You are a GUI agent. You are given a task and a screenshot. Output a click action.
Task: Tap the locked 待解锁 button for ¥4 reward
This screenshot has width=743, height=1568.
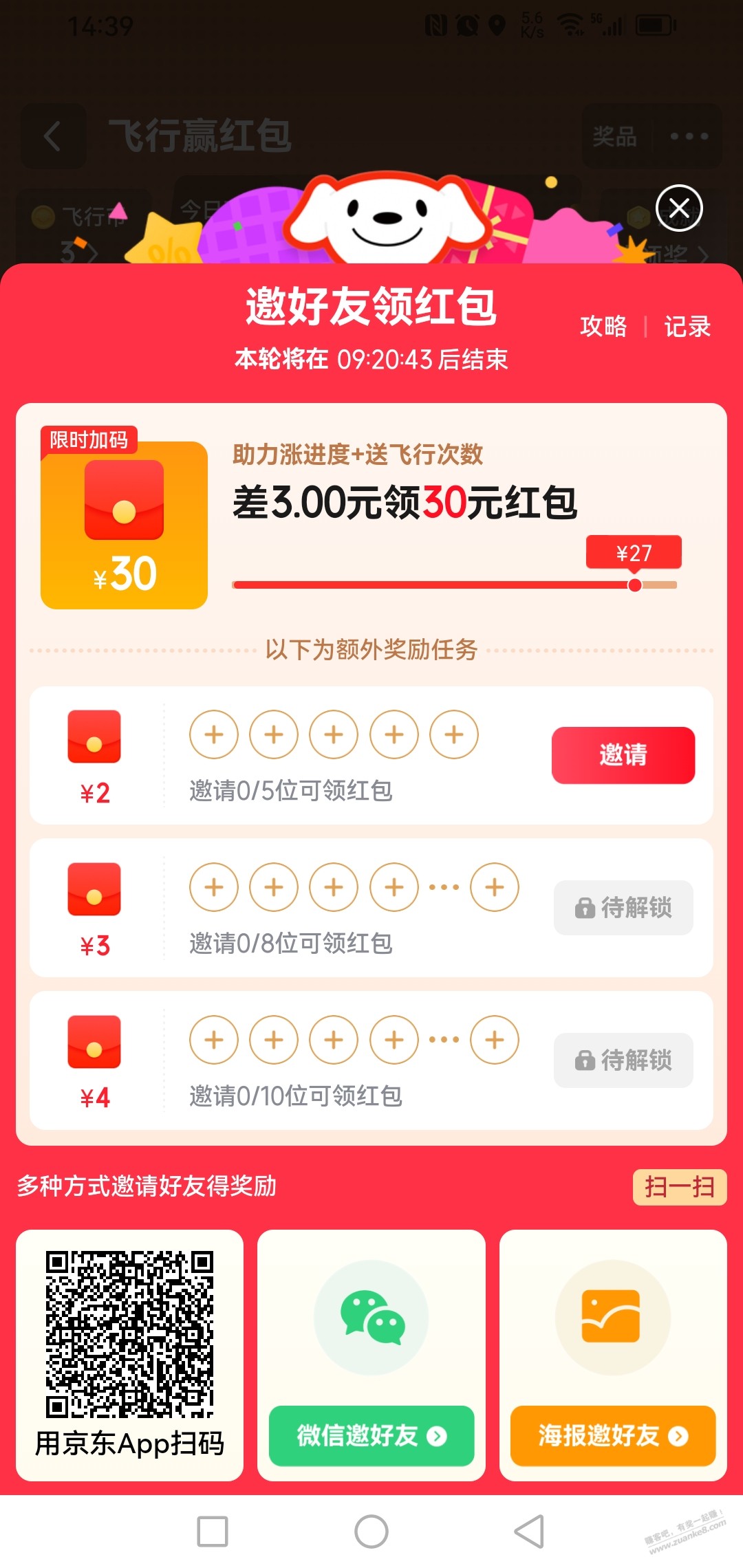[623, 1060]
